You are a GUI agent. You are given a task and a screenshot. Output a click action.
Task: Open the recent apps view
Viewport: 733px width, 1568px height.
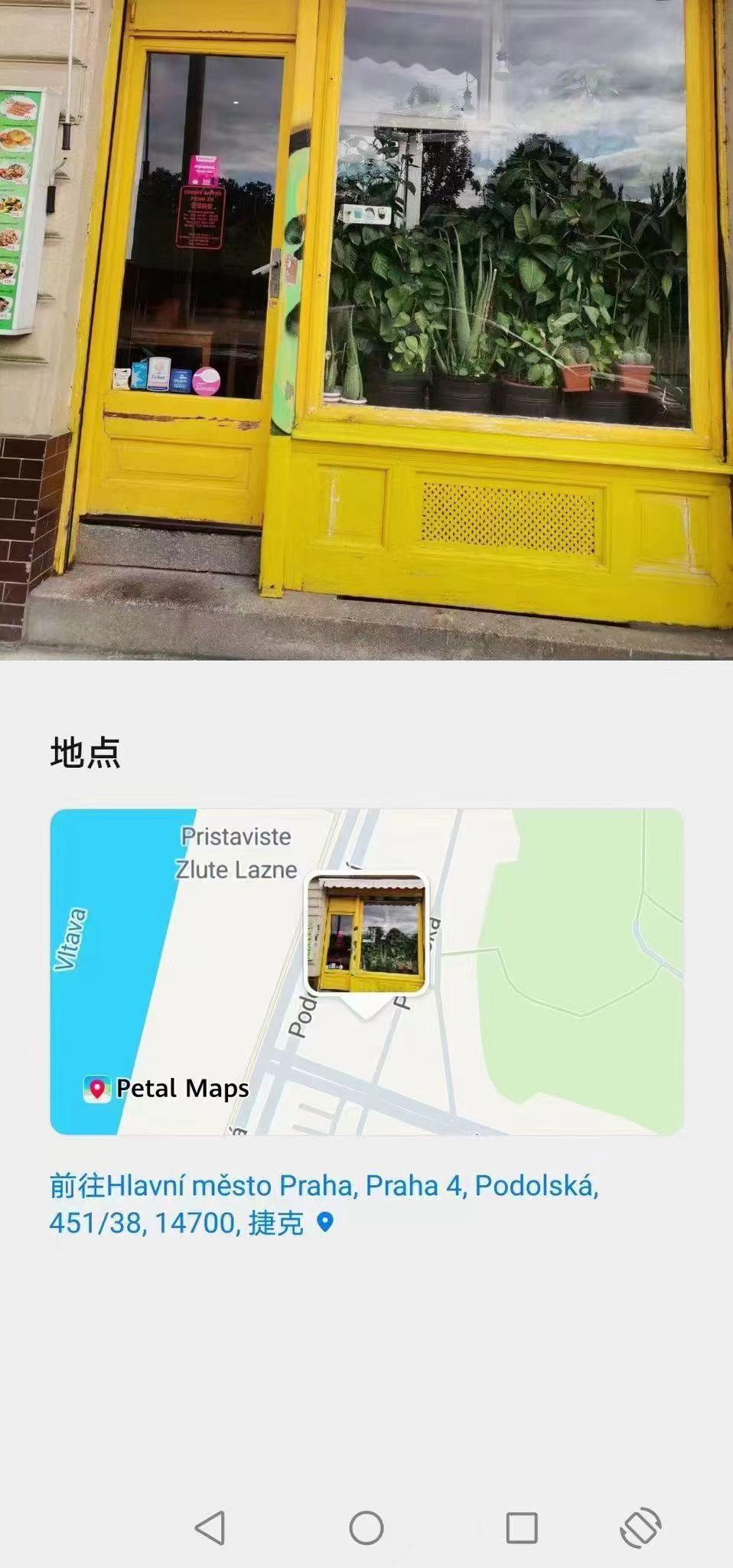pos(522,1527)
